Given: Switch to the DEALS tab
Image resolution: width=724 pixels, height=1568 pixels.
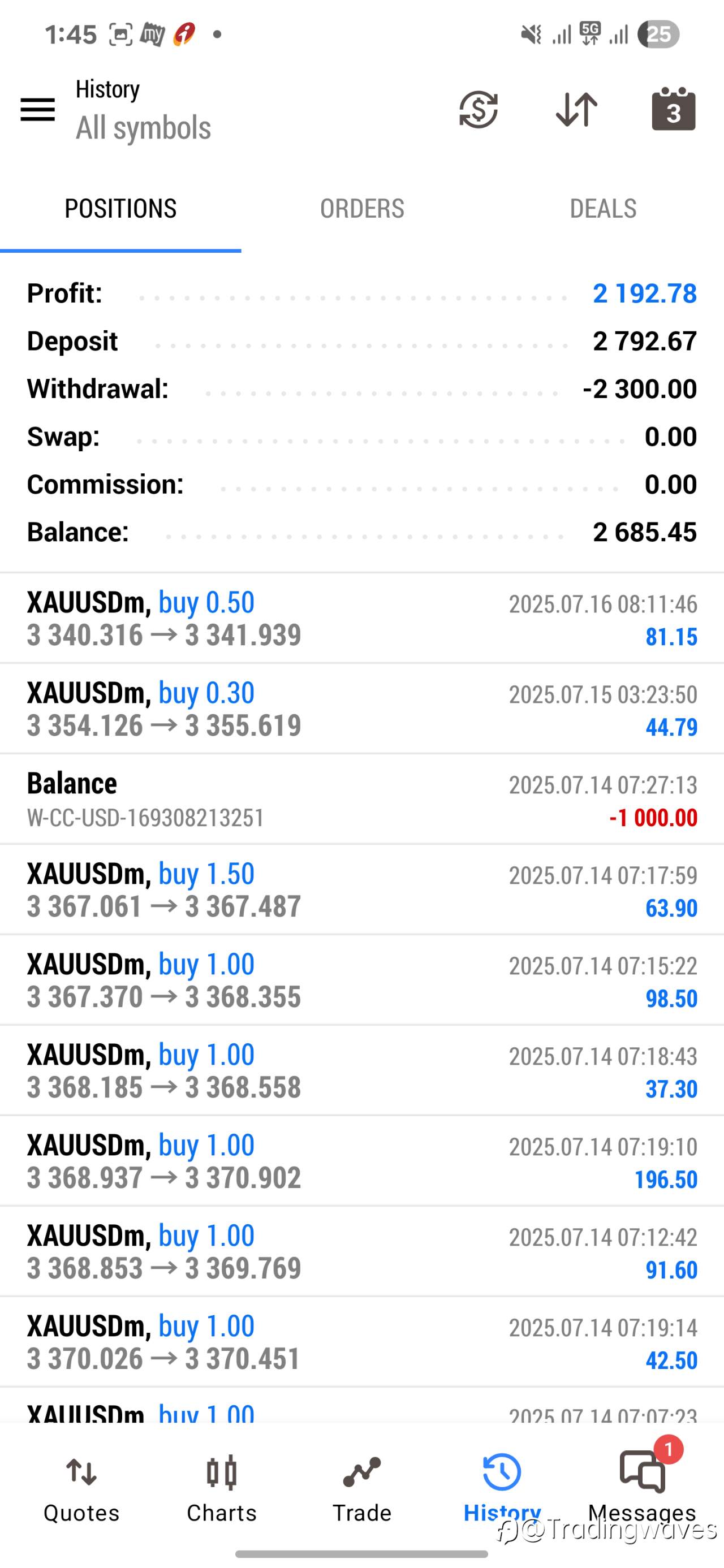Looking at the screenshot, I should (603, 209).
